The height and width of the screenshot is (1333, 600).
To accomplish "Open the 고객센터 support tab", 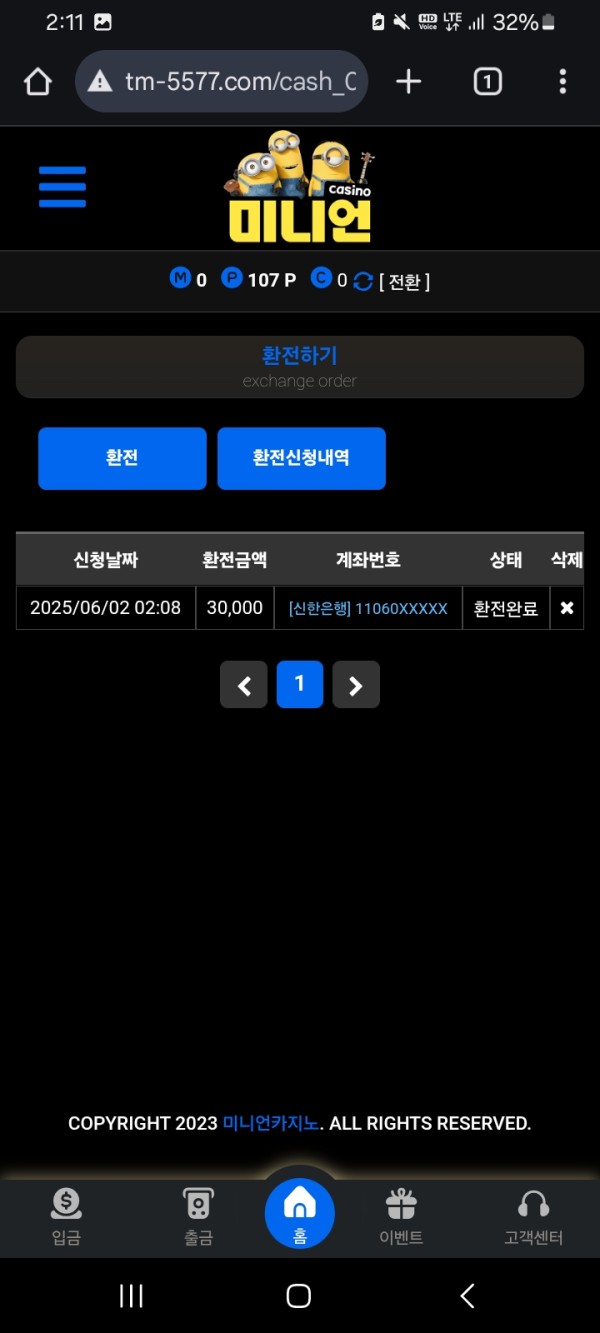I will 533,1216.
